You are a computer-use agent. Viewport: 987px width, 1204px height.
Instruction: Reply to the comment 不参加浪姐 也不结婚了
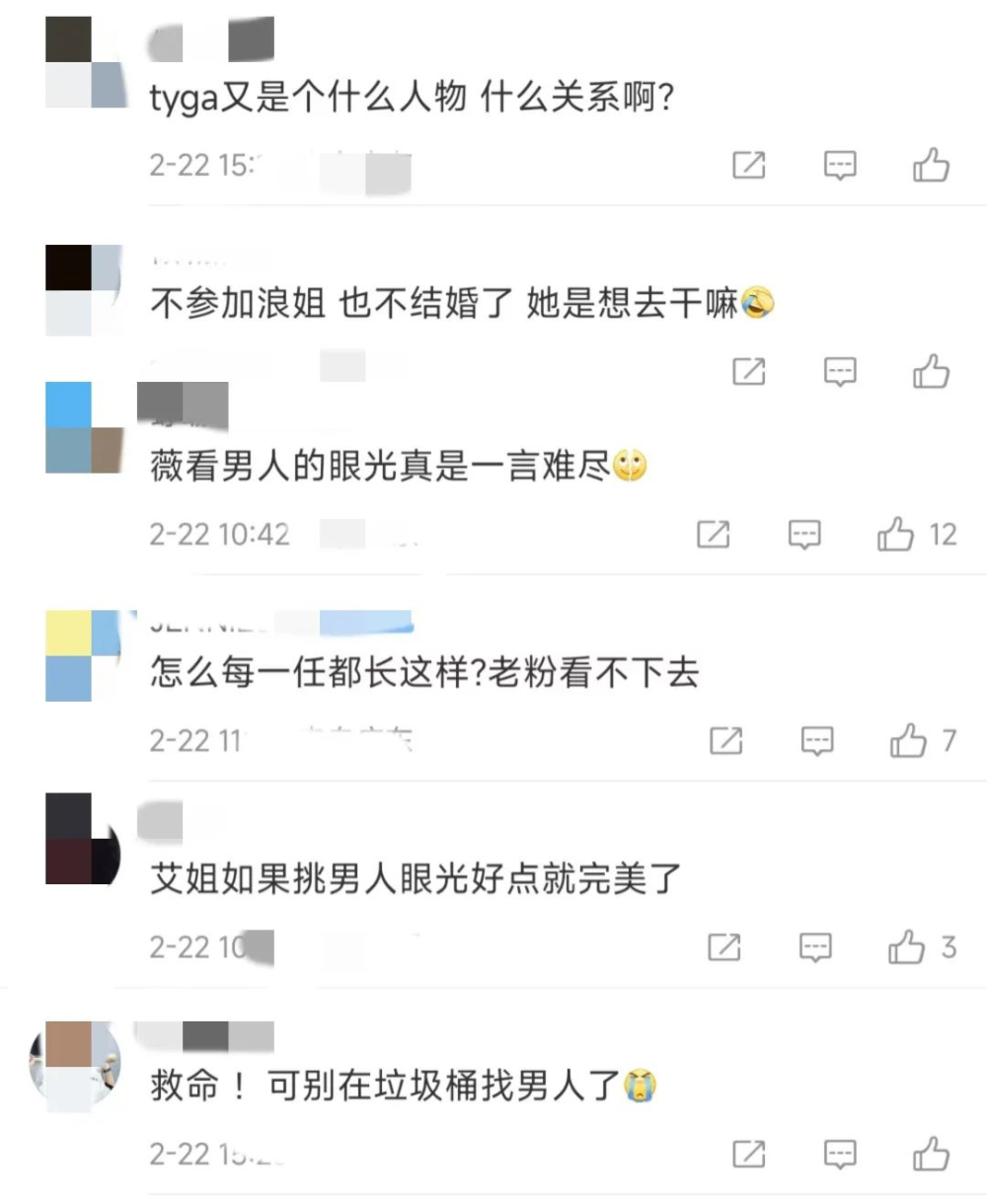coord(840,372)
